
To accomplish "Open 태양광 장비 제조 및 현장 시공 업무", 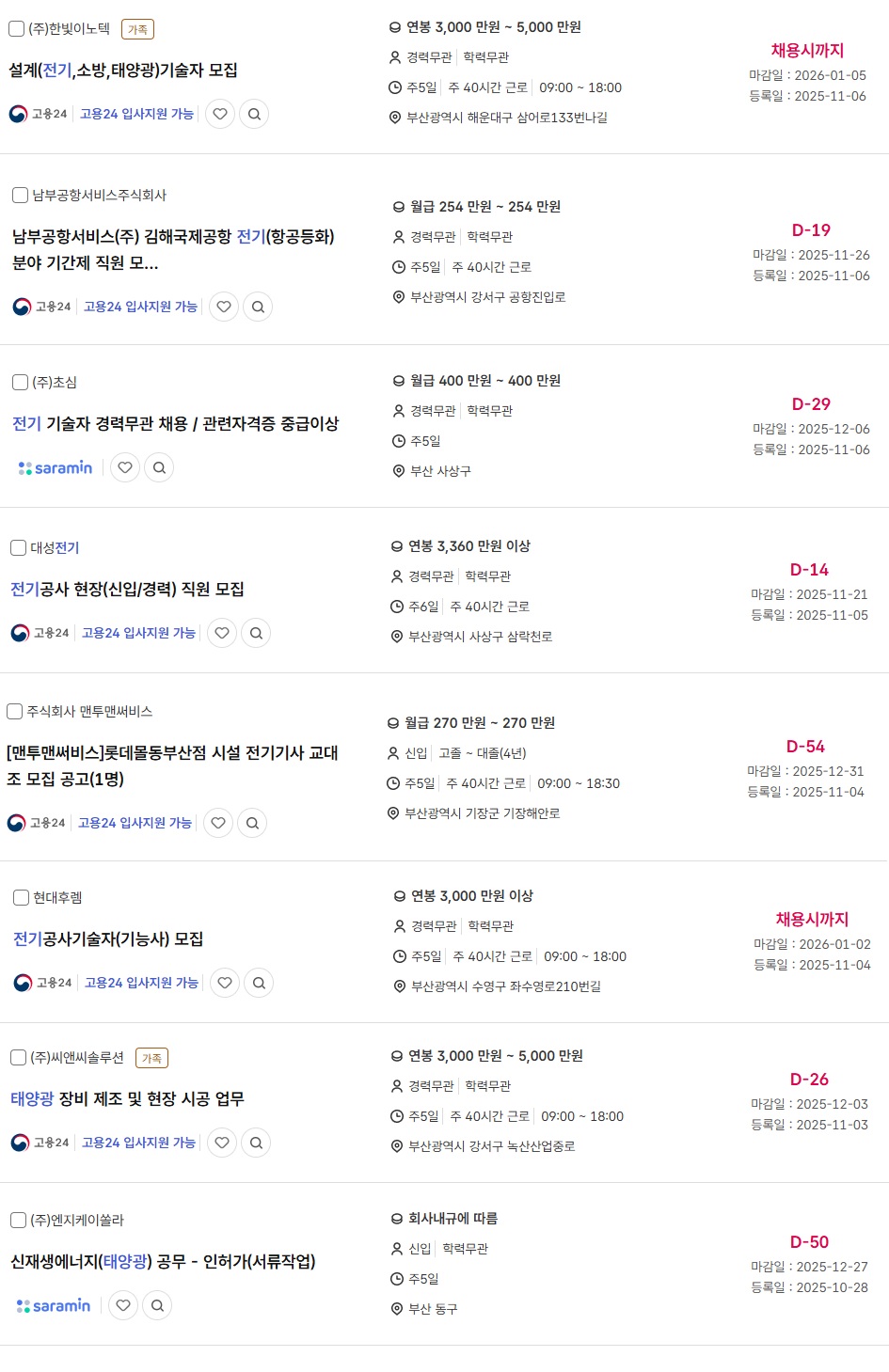I will click(x=127, y=1099).
